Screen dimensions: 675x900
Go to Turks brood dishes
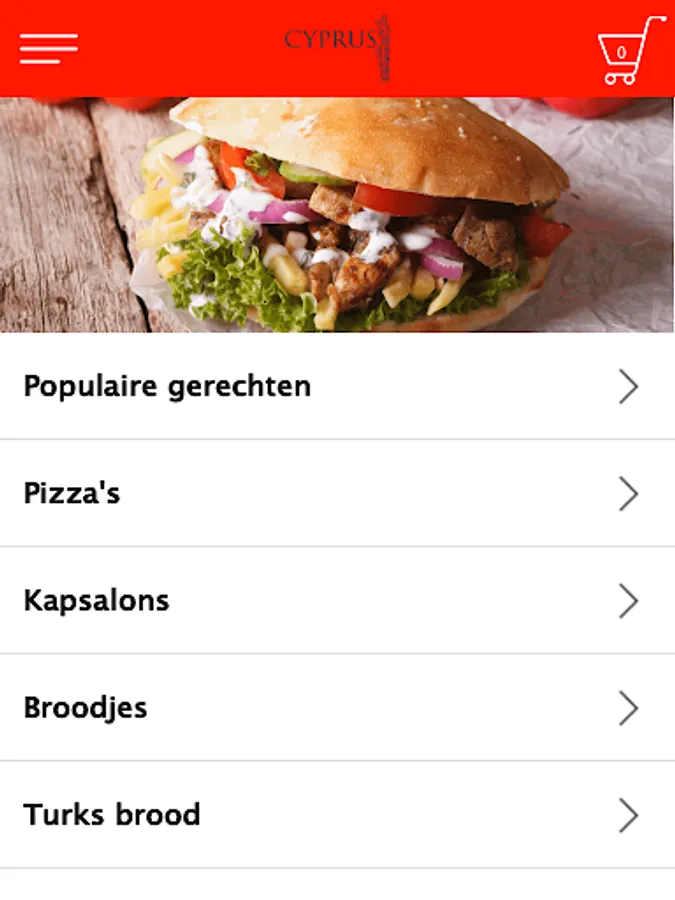tap(337, 814)
